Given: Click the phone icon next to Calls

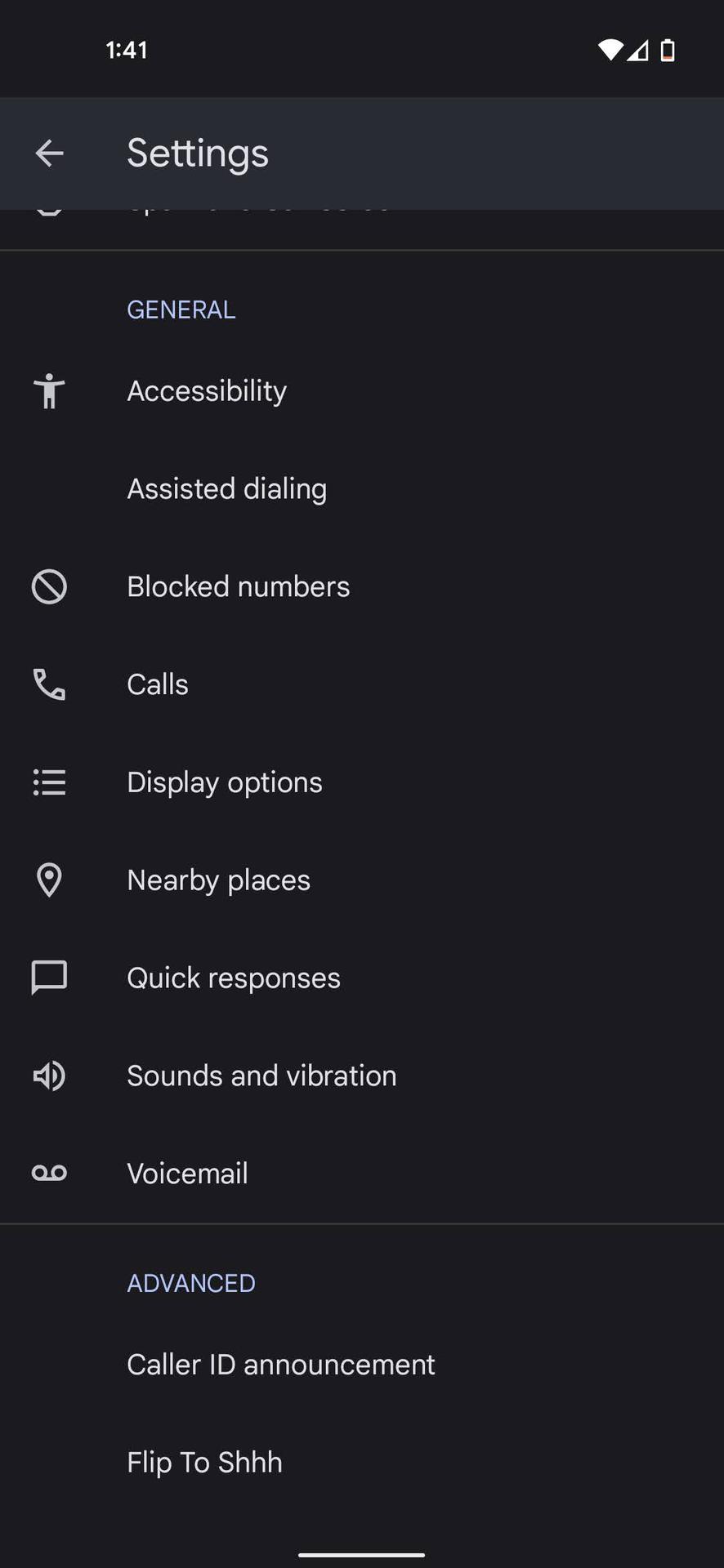Looking at the screenshot, I should tap(49, 684).
